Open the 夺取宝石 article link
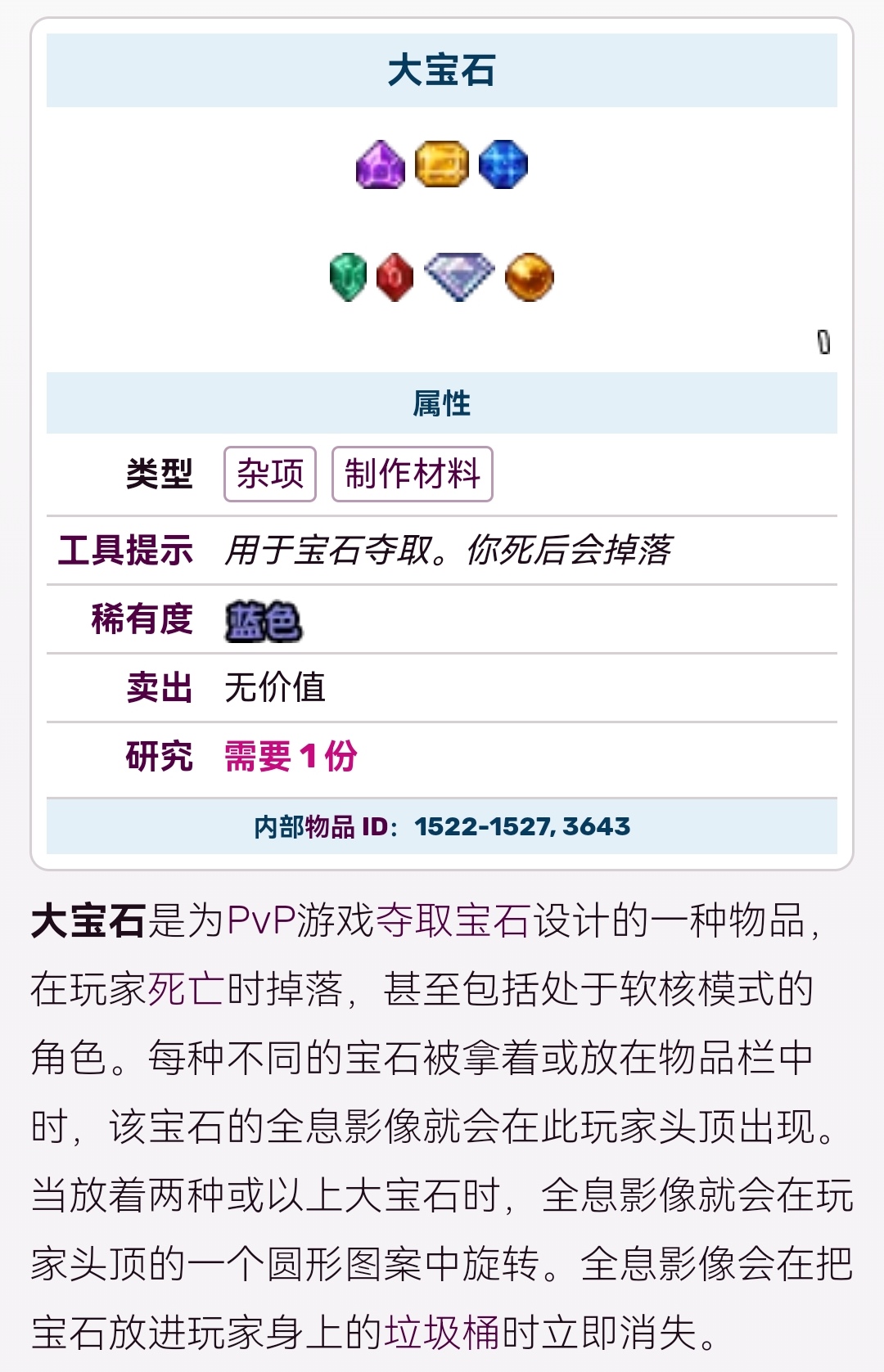The image size is (884, 1372). click(453, 920)
